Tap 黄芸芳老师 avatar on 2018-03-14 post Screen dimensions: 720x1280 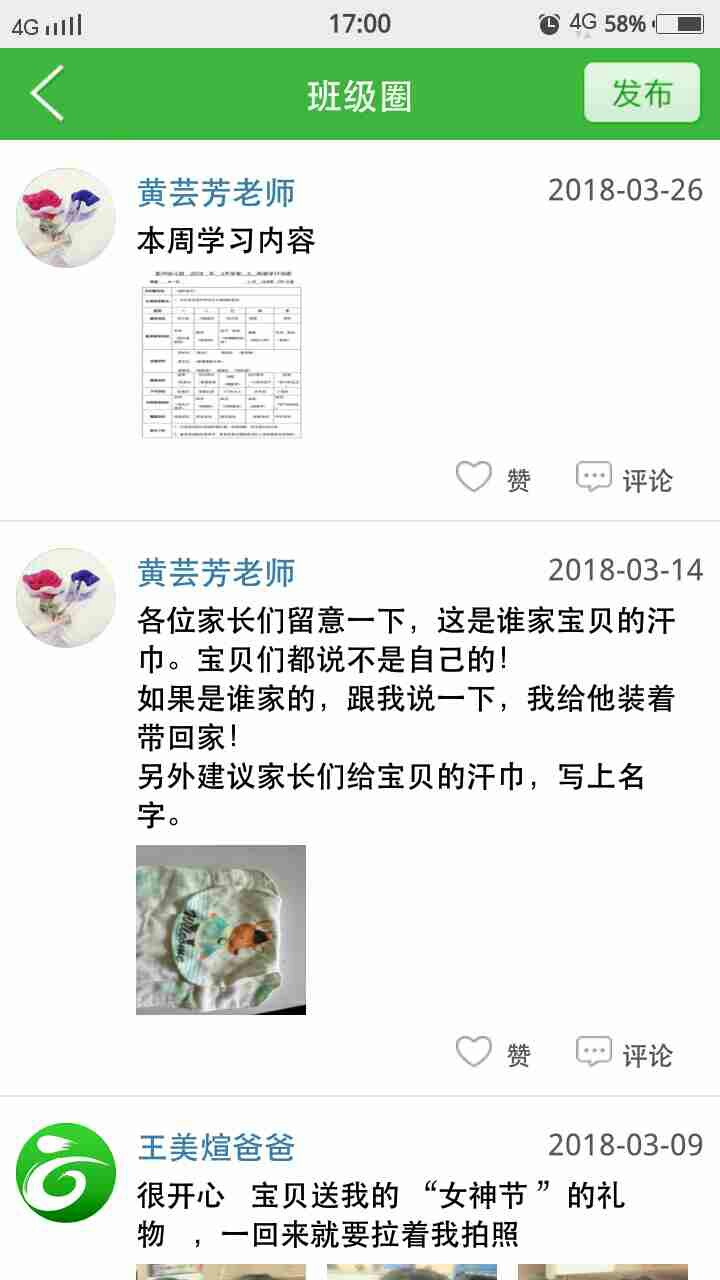coord(66,597)
